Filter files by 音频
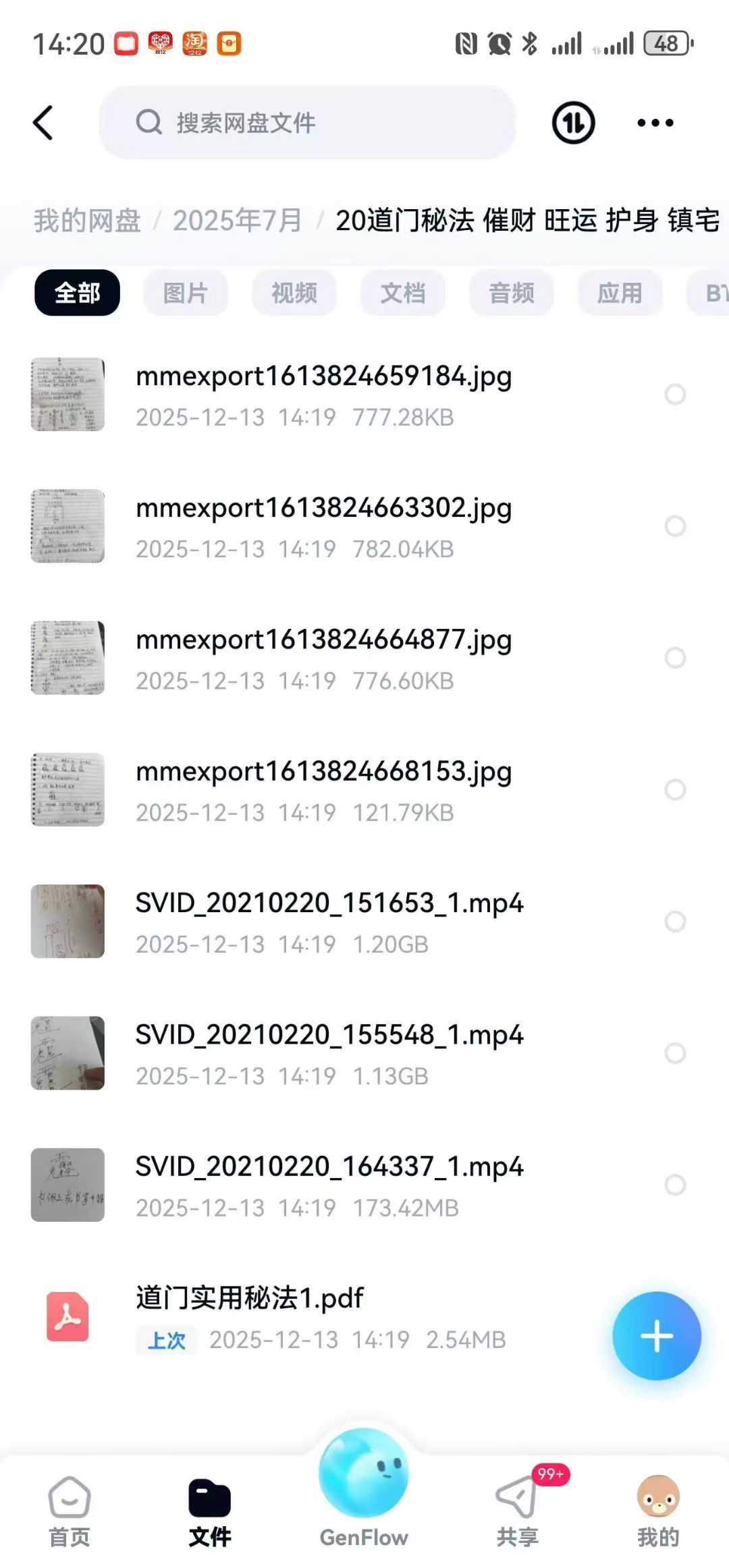 point(512,293)
